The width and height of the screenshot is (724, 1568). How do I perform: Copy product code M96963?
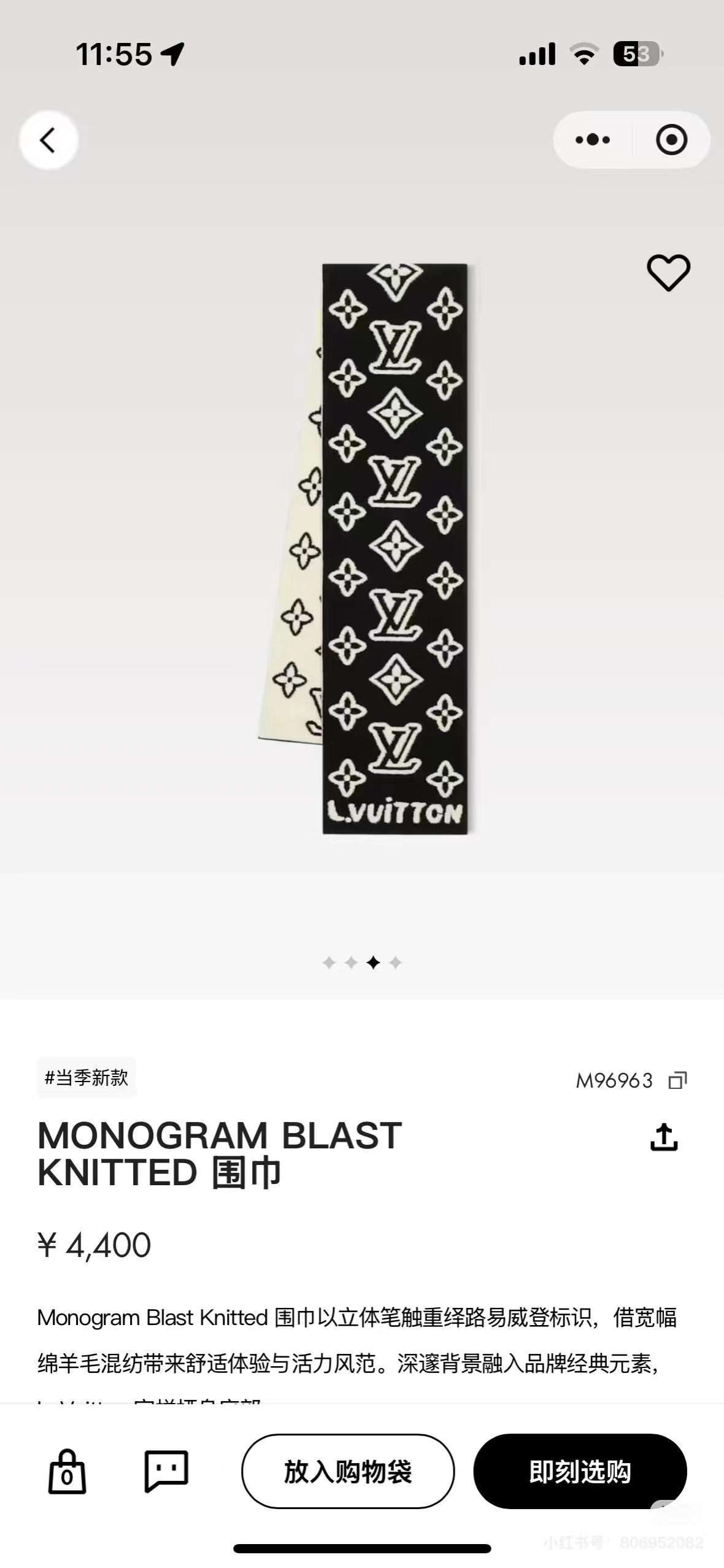click(677, 1080)
